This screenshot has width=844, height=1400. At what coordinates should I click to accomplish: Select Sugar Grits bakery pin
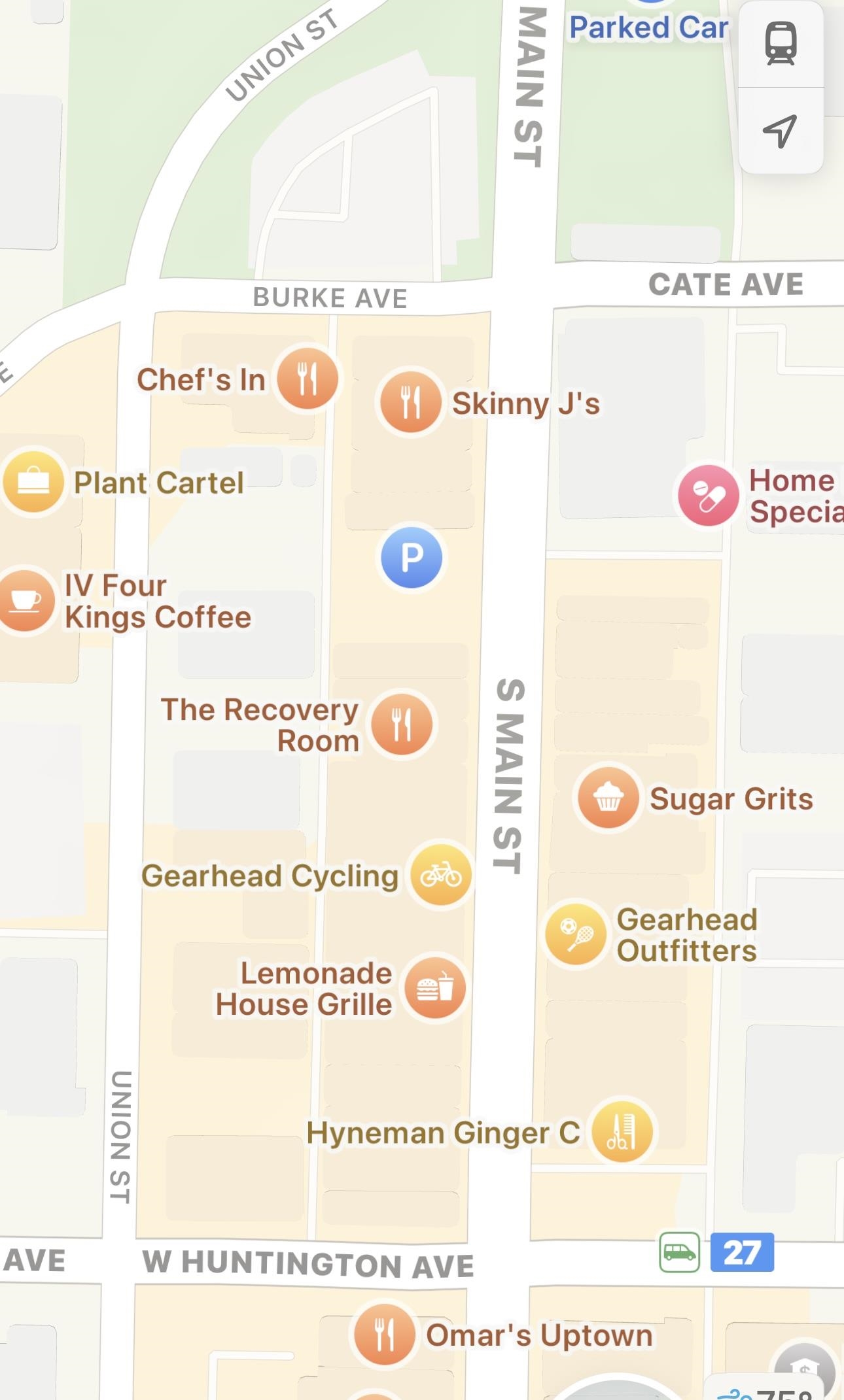(608, 797)
